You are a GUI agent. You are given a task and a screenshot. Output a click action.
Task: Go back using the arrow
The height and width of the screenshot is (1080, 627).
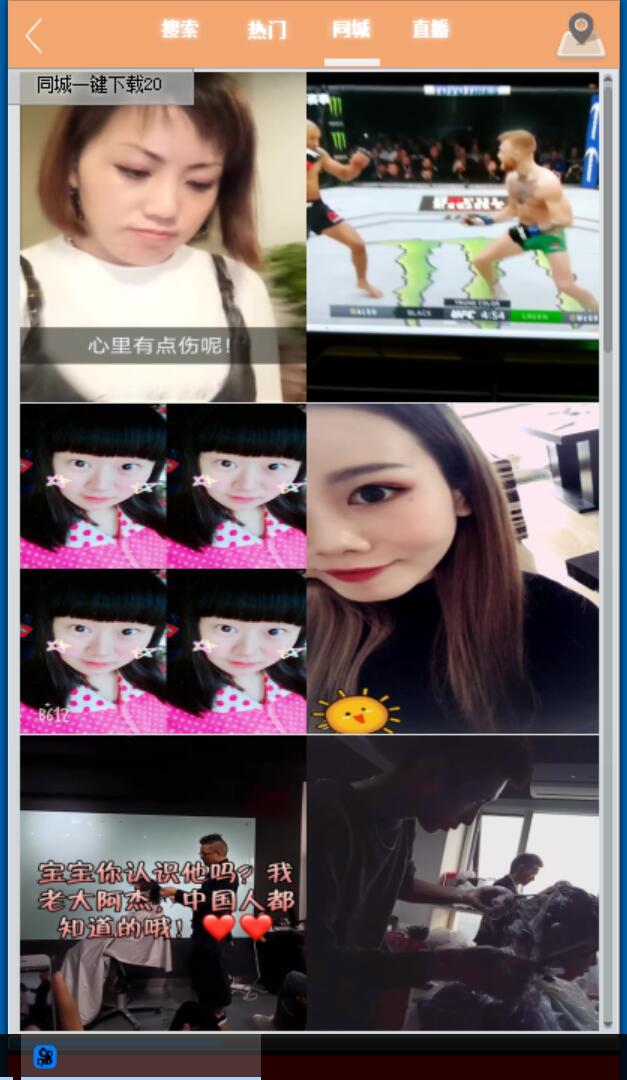(34, 35)
